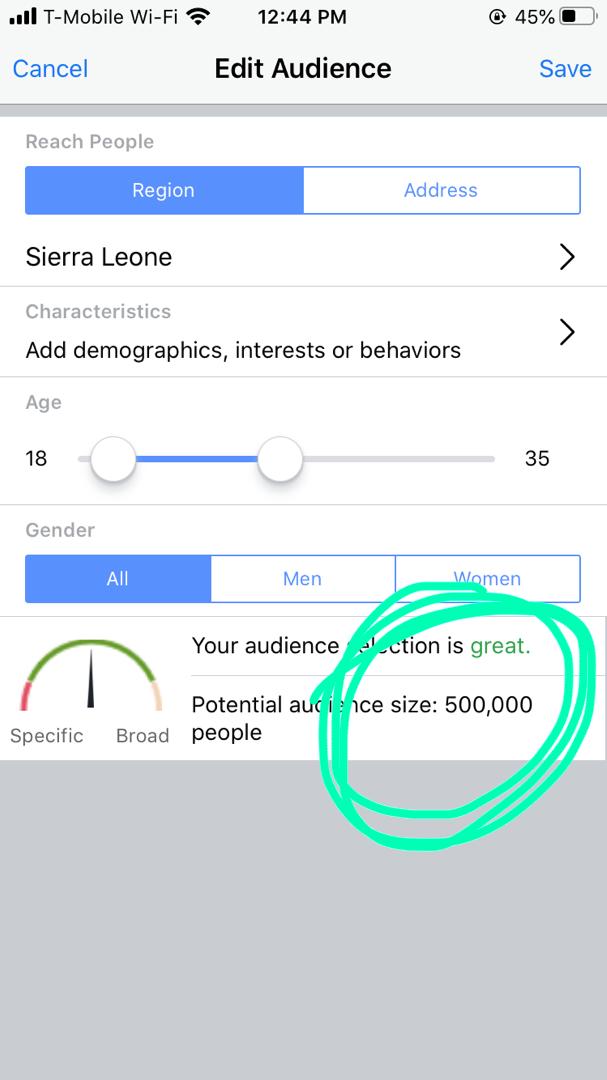This screenshot has height=1080, width=607.
Task: Open the Sierra Leone location row
Action: click(x=302, y=257)
